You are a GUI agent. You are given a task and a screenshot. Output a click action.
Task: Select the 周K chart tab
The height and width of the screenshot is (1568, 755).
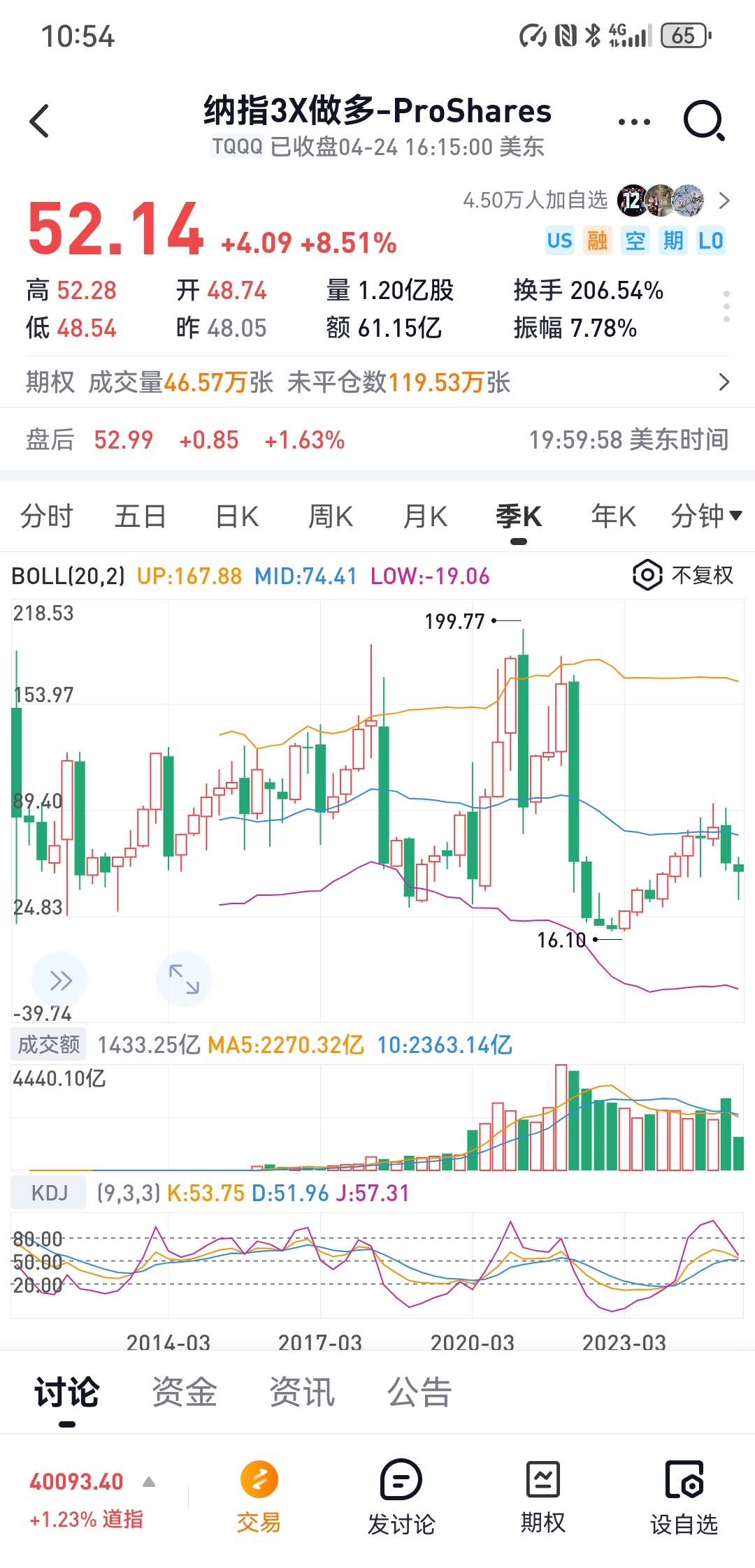click(331, 517)
